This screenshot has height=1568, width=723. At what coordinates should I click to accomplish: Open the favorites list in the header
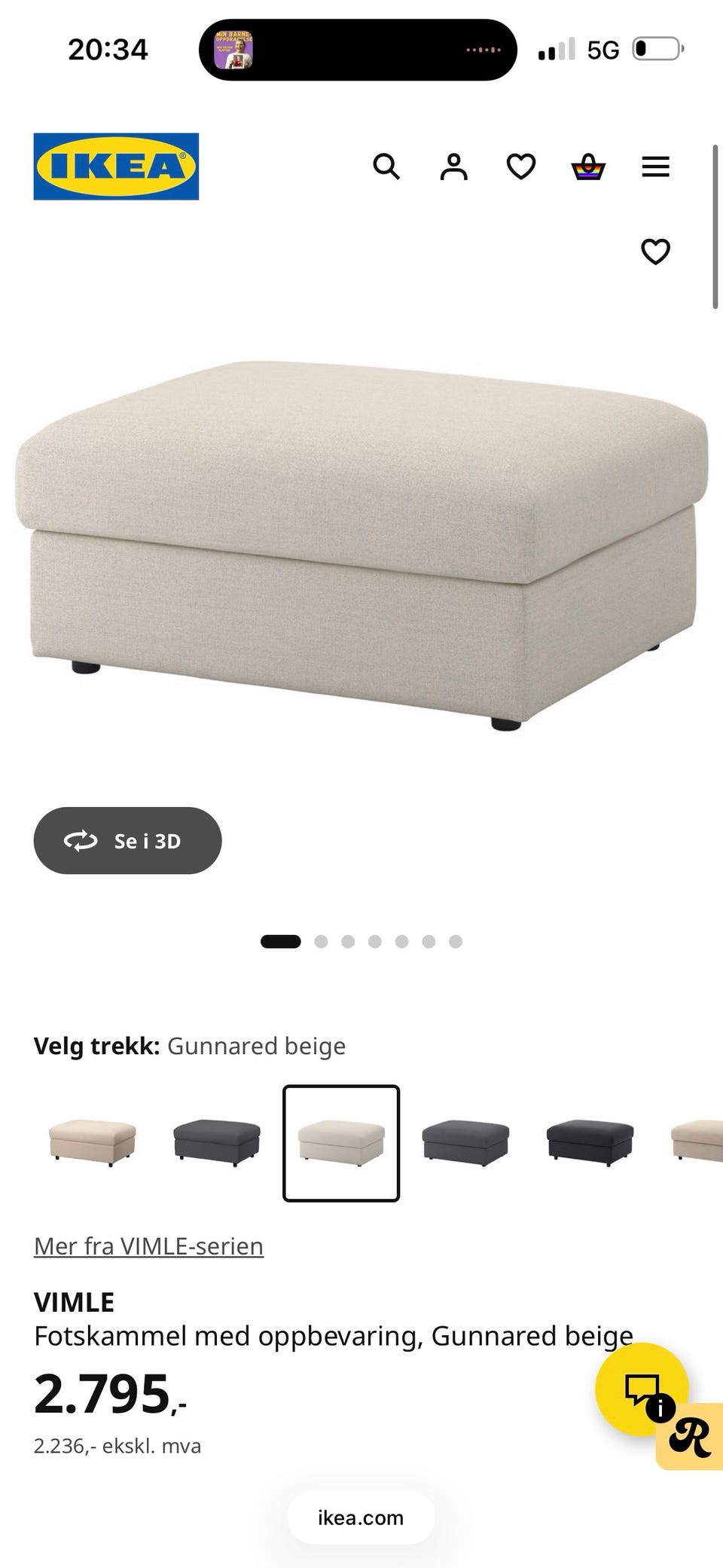pyautogui.click(x=520, y=167)
